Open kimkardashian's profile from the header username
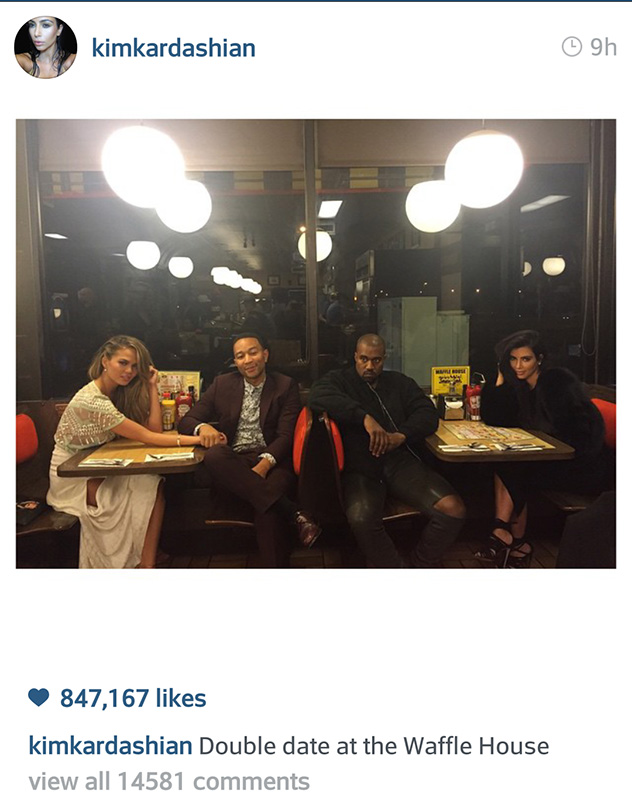 [x=173, y=48]
